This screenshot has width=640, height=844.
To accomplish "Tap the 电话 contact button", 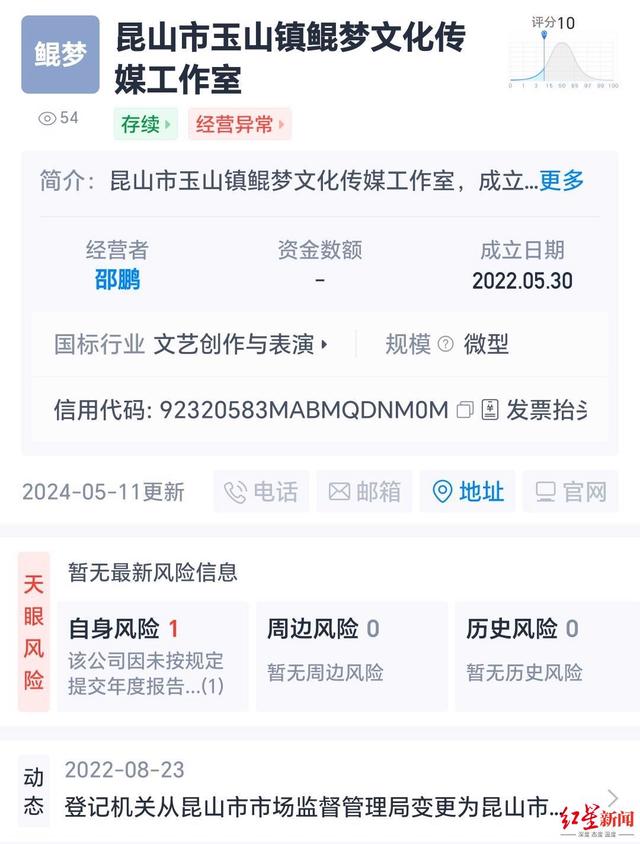I will [261, 492].
